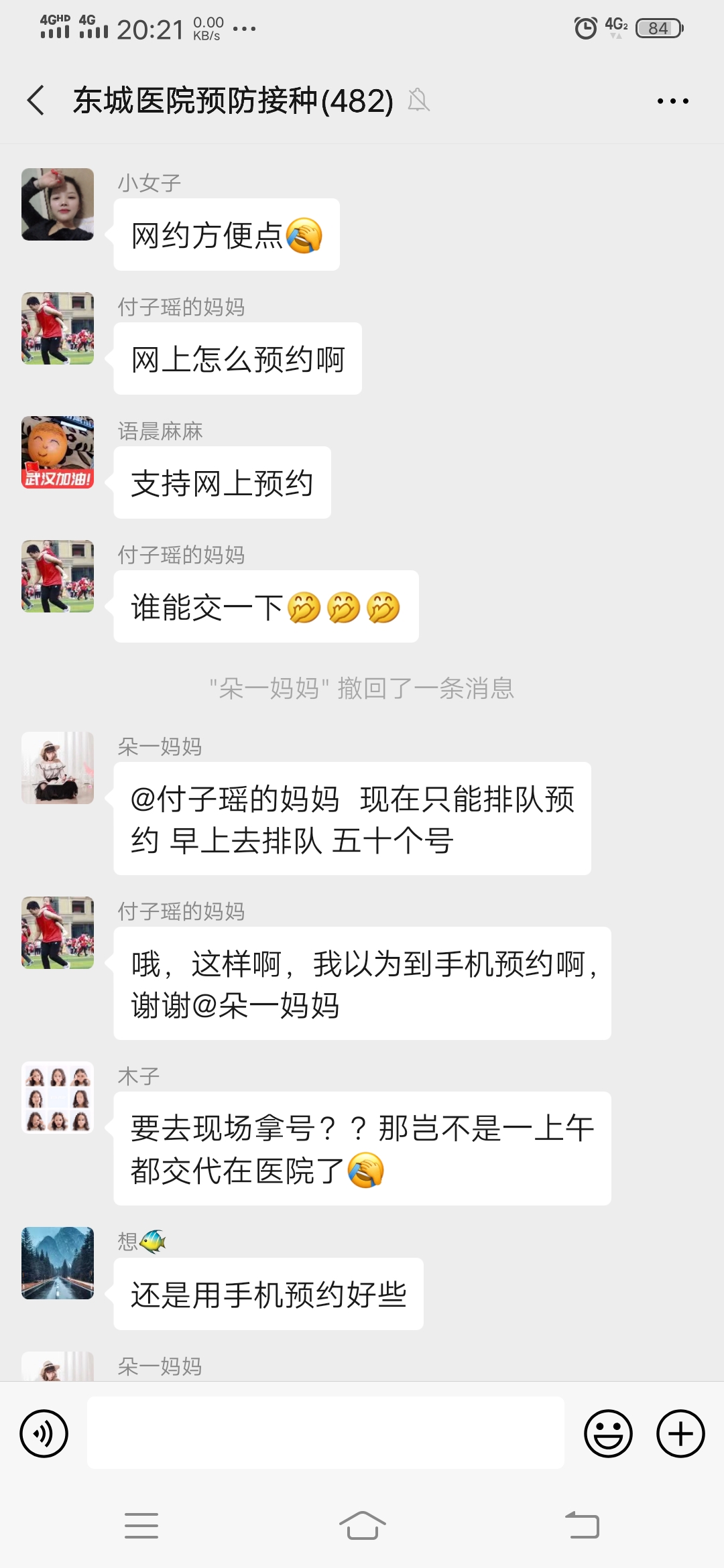This screenshot has width=724, height=1568.
Task: Open 小女子's profile avatar
Action: click(58, 204)
